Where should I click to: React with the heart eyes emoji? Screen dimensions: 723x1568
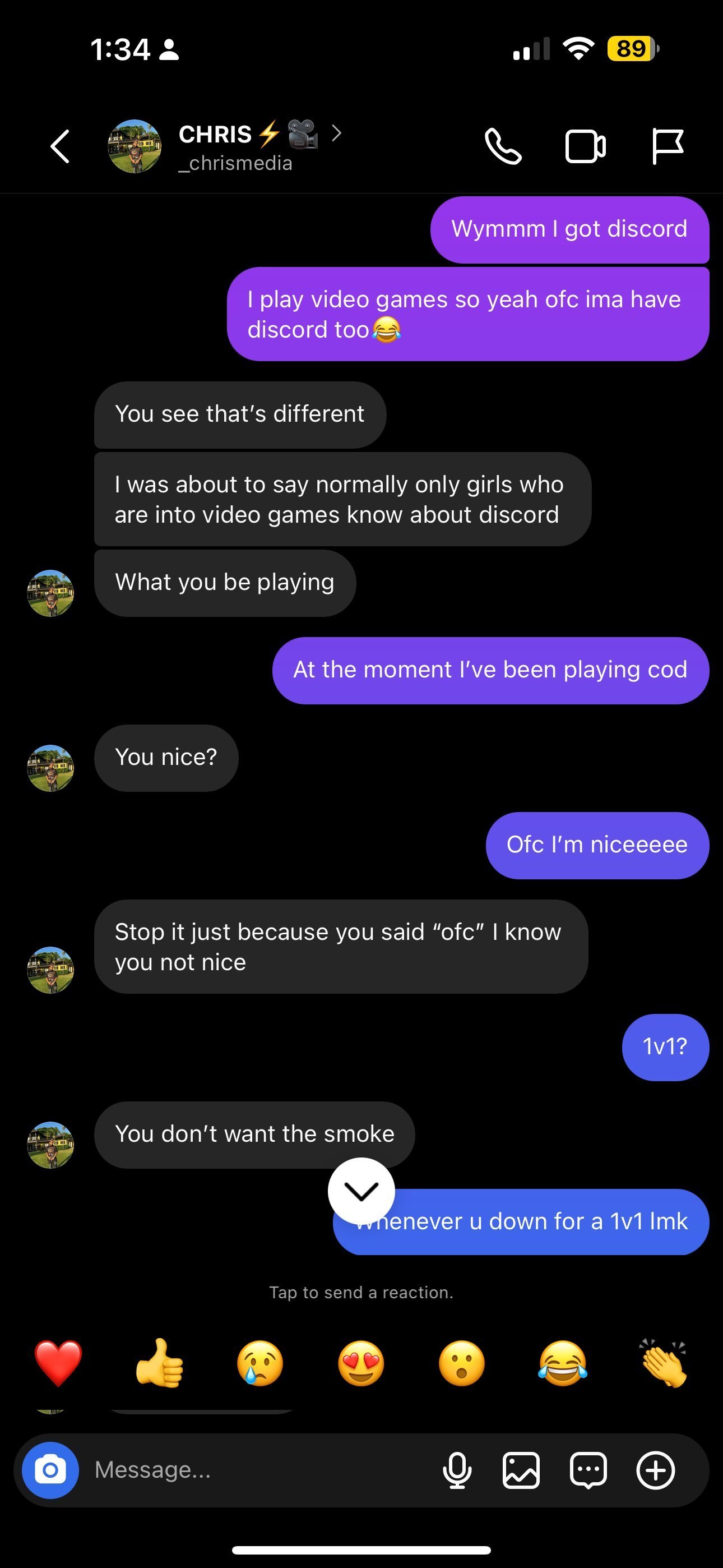pyautogui.click(x=361, y=1363)
